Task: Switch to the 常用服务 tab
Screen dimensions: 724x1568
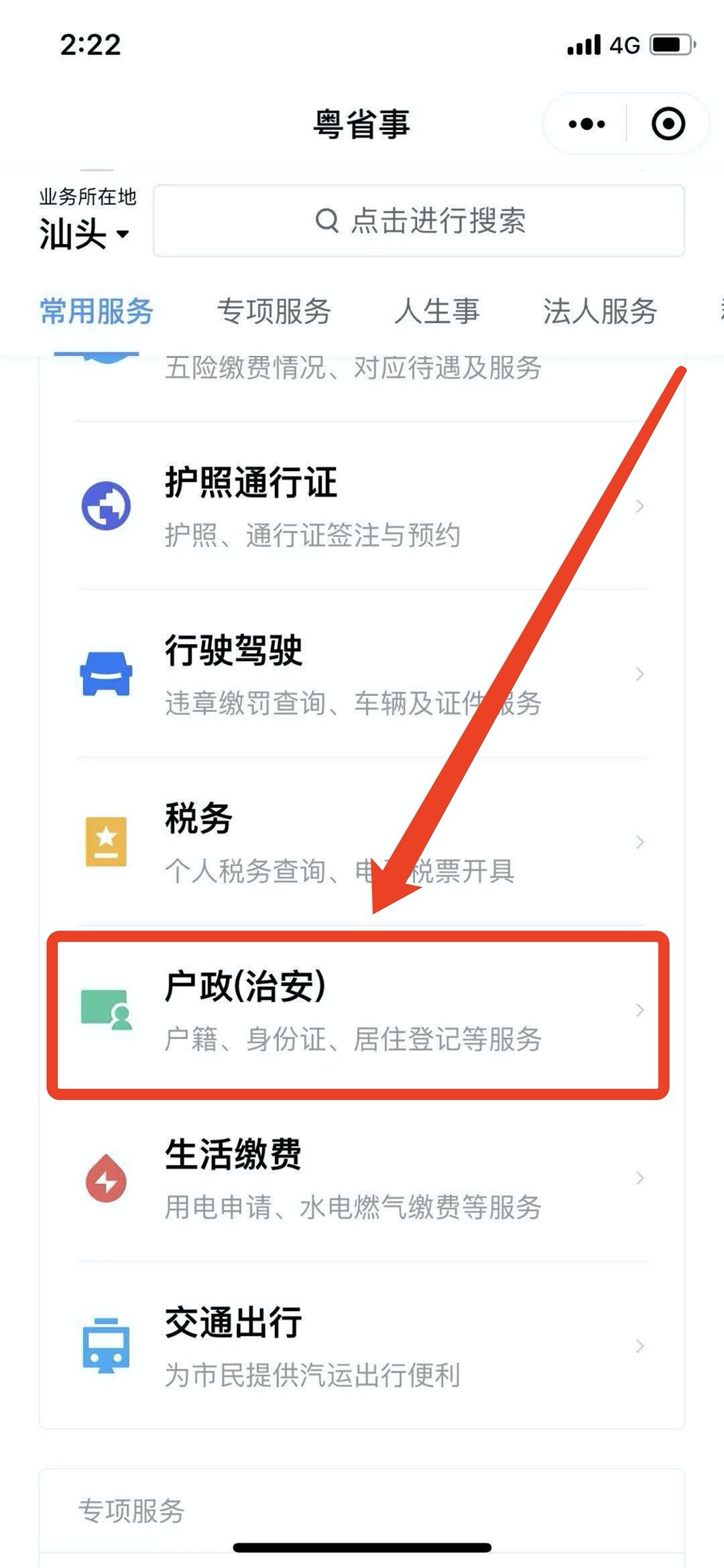Action: click(97, 312)
